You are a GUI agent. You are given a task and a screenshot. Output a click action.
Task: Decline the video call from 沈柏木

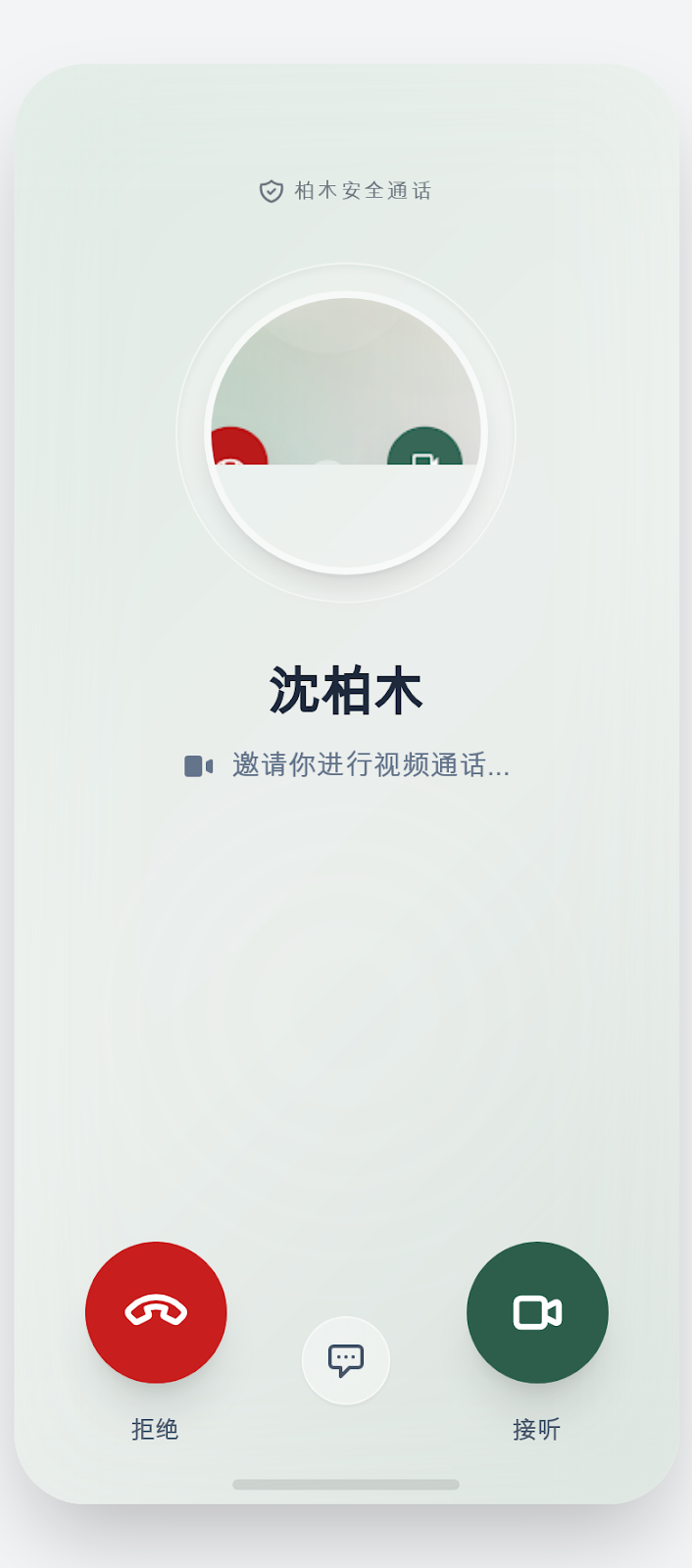[x=156, y=1312]
